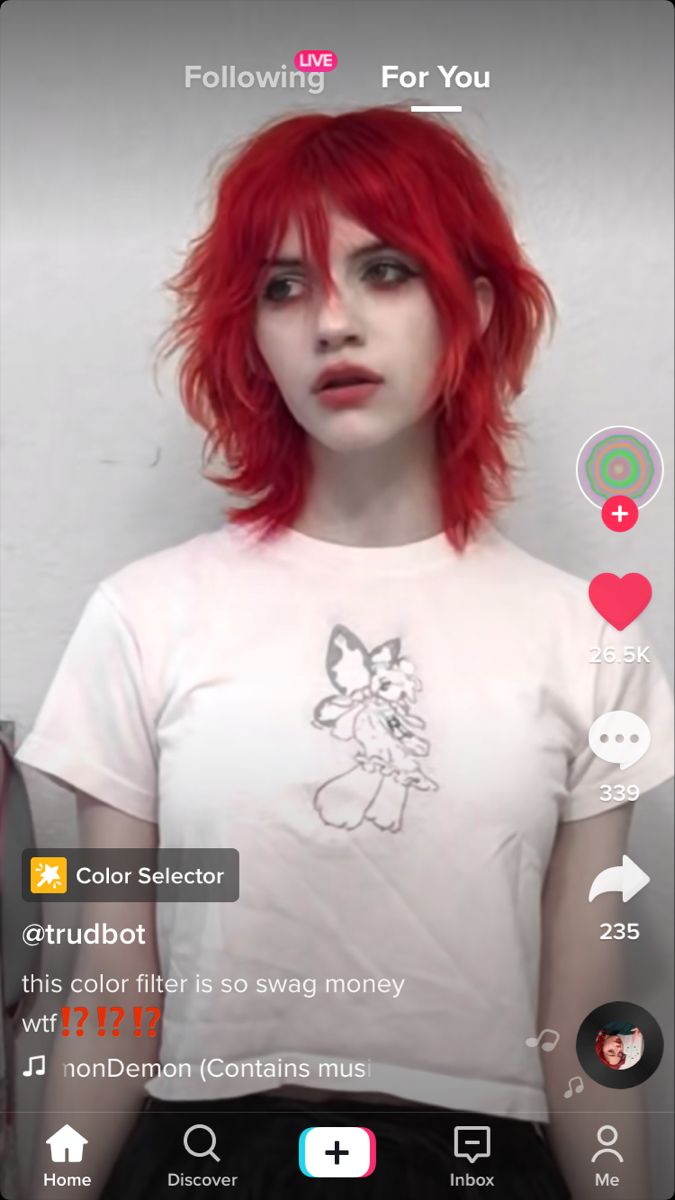The image size is (675, 1200).
Task: Create a new video with plus button
Action: click(x=337, y=1152)
